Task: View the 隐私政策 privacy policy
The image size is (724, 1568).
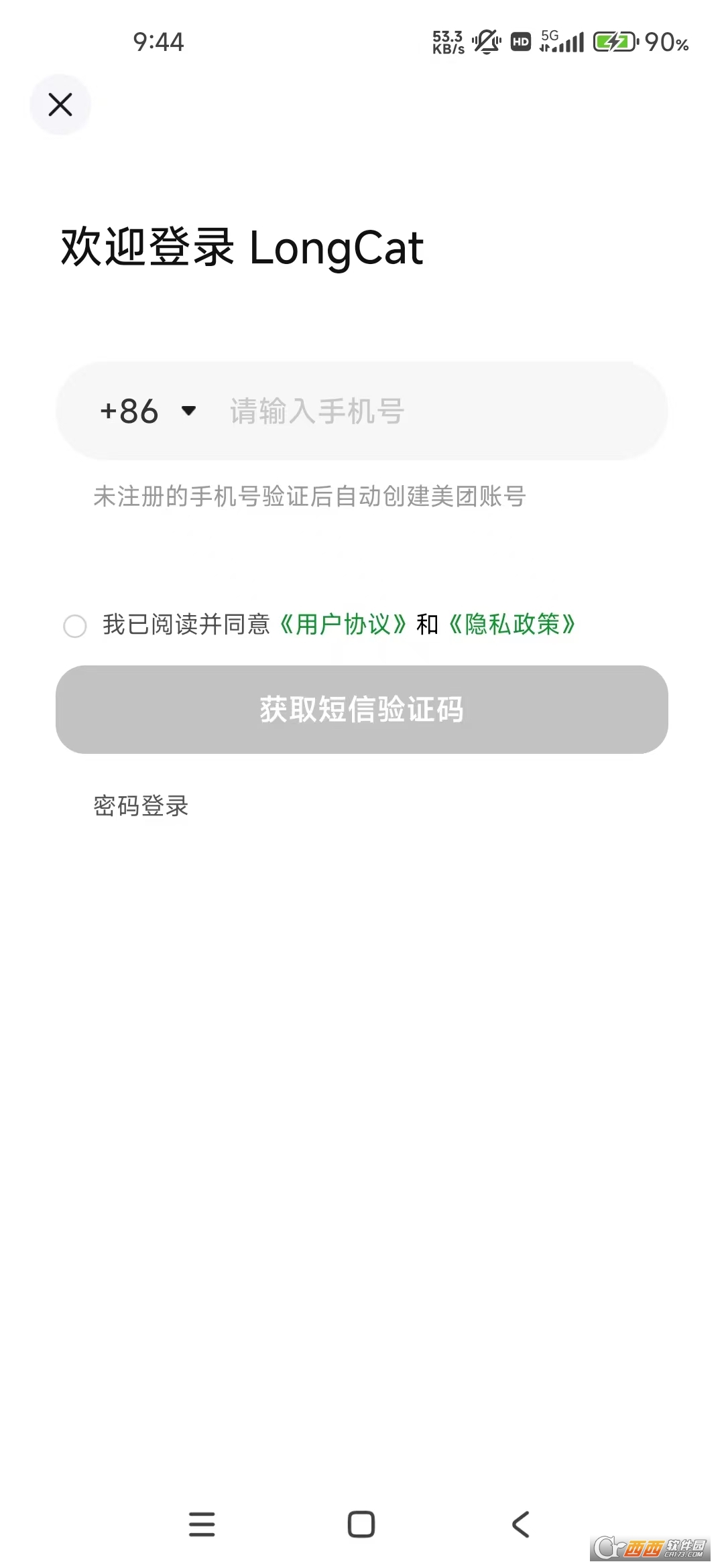Action: pyautogui.click(x=514, y=625)
